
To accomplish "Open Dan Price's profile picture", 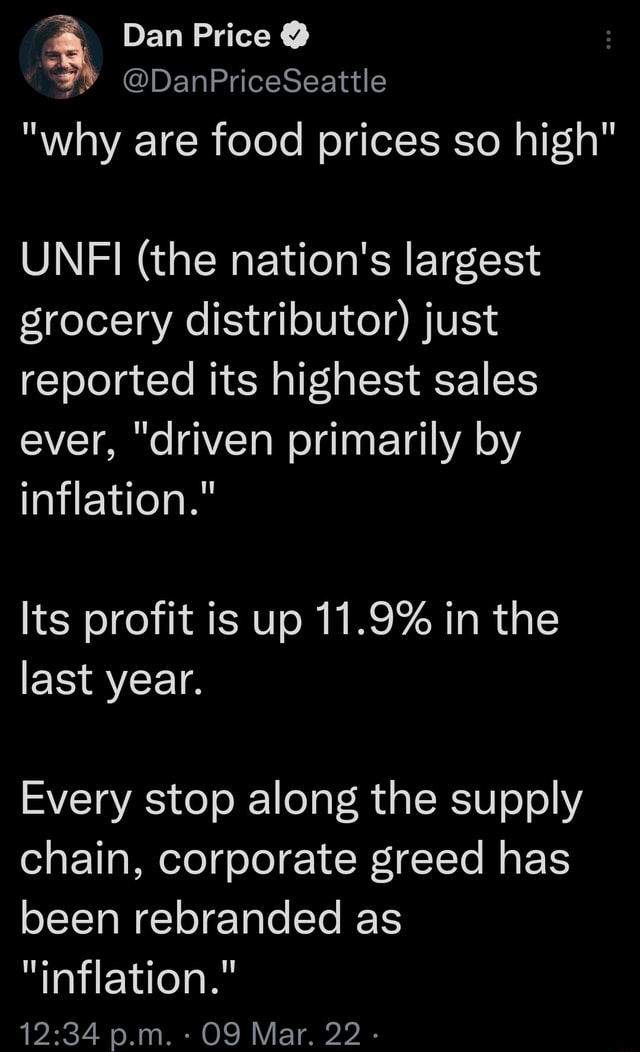I will click(x=59, y=57).
